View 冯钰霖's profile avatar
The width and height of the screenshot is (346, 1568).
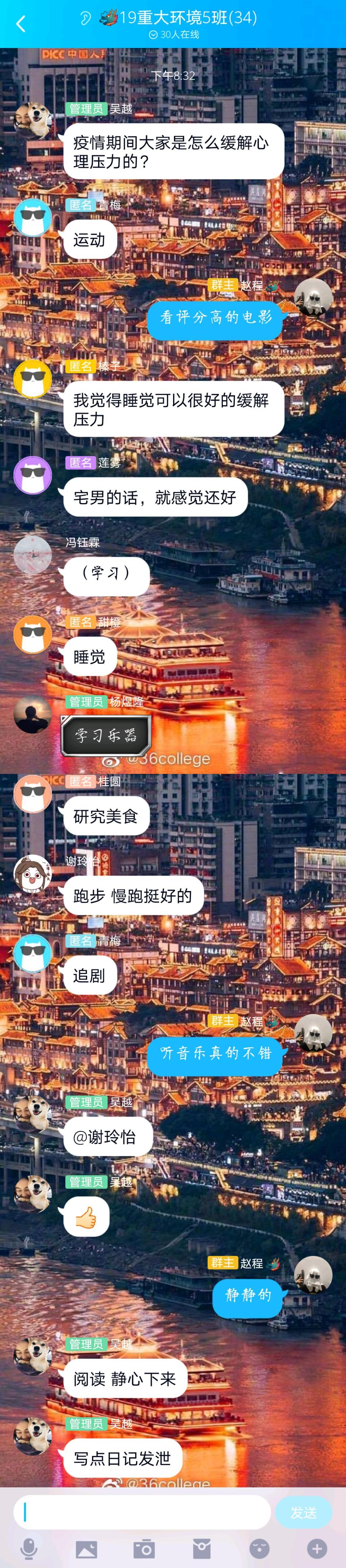(33, 554)
